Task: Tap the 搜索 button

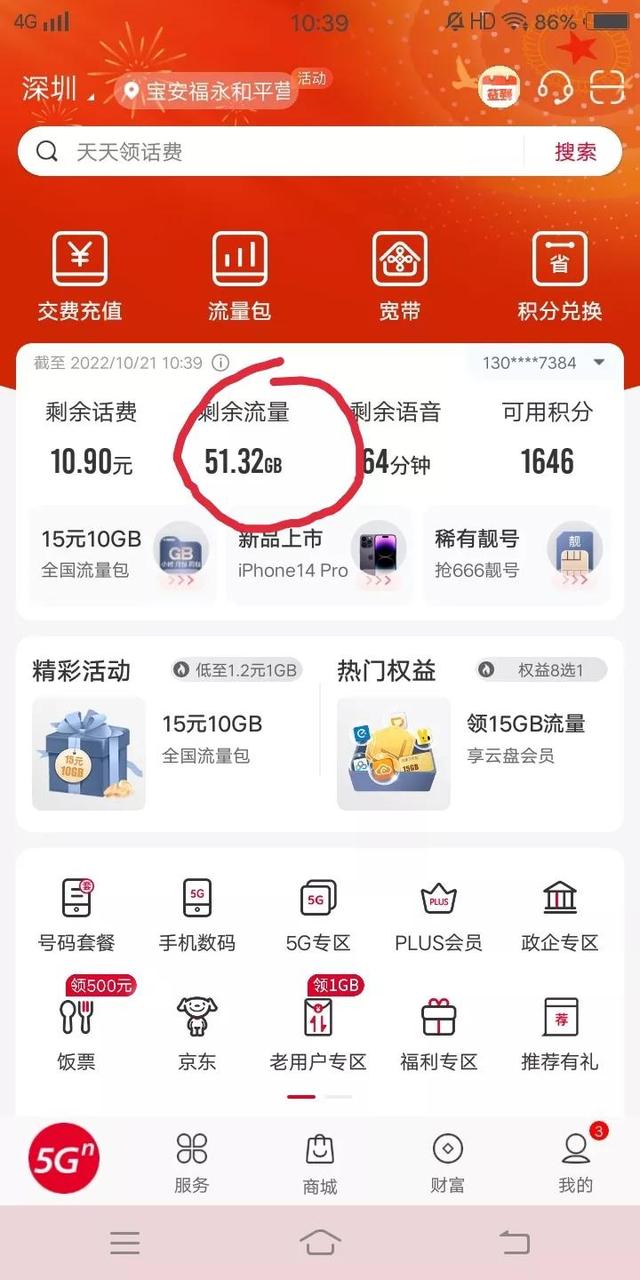Action: [575, 152]
